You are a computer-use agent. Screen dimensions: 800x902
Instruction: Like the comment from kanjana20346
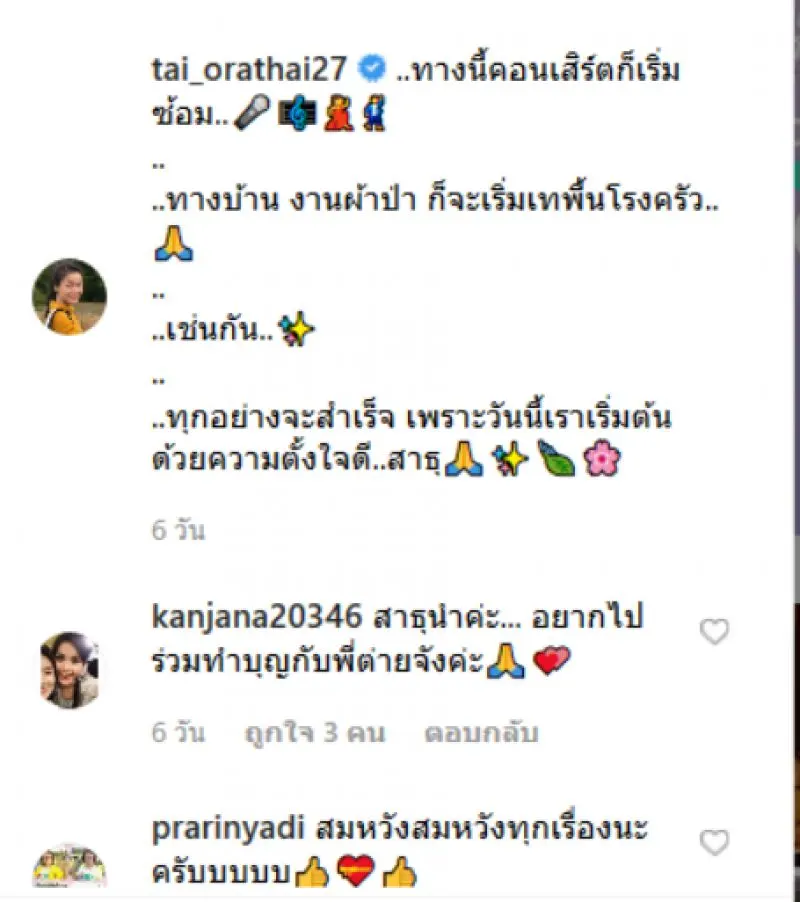click(x=714, y=632)
